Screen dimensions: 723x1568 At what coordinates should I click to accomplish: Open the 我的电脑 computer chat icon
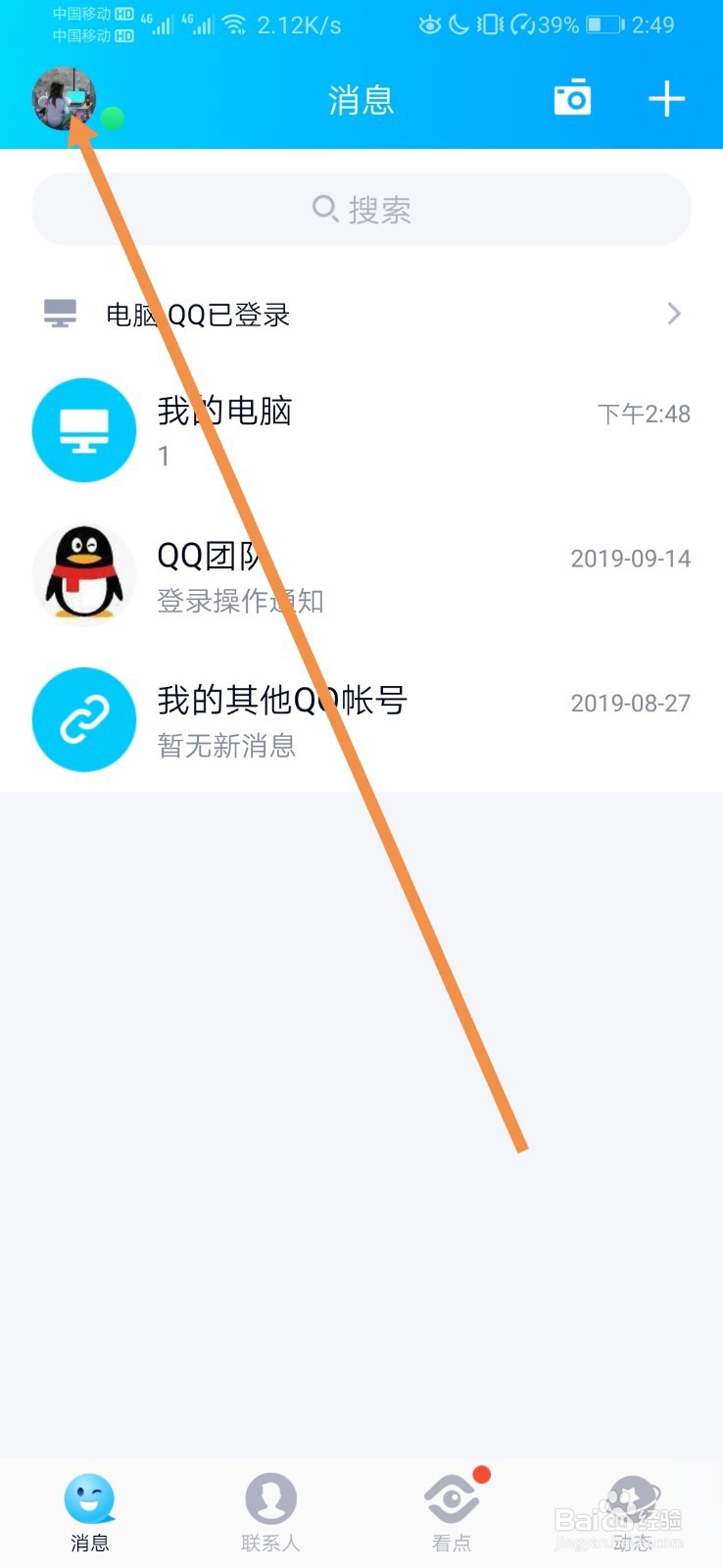[83, 429]
